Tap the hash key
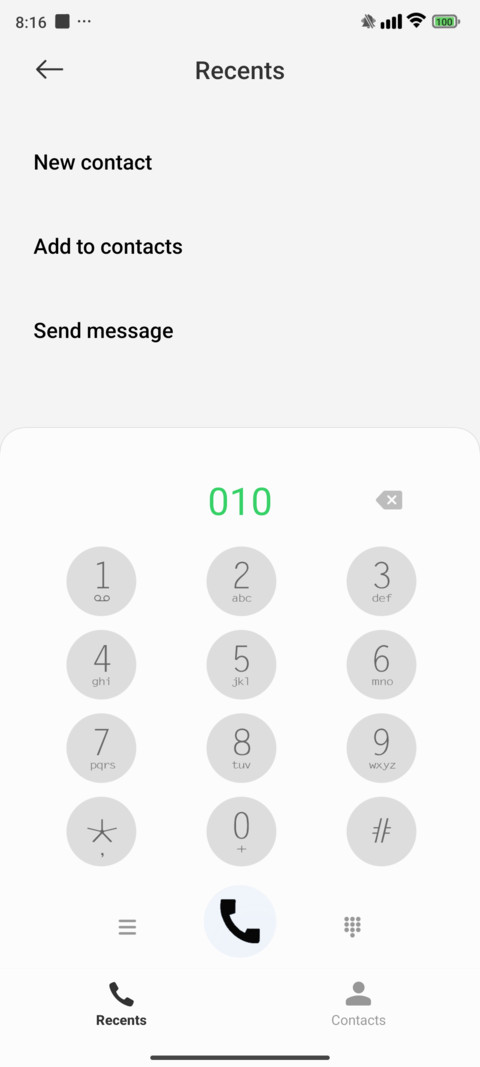 tap(381, 832)
